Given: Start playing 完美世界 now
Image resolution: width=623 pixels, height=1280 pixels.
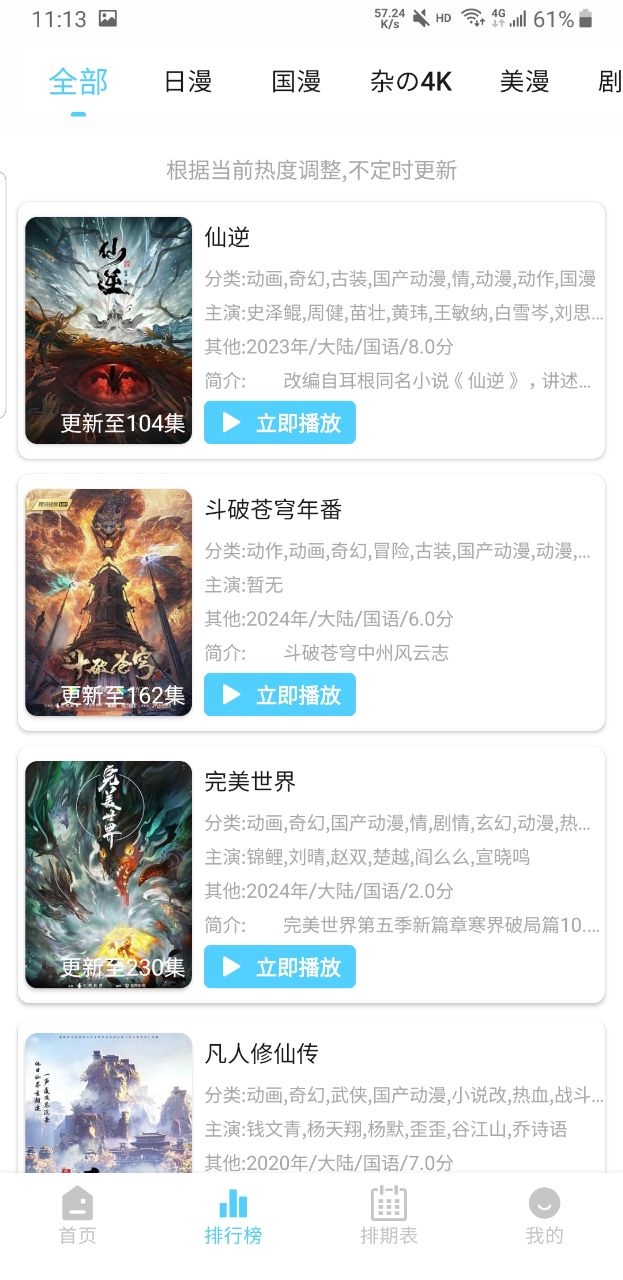Looking at the screenshot, I should 280,966.
